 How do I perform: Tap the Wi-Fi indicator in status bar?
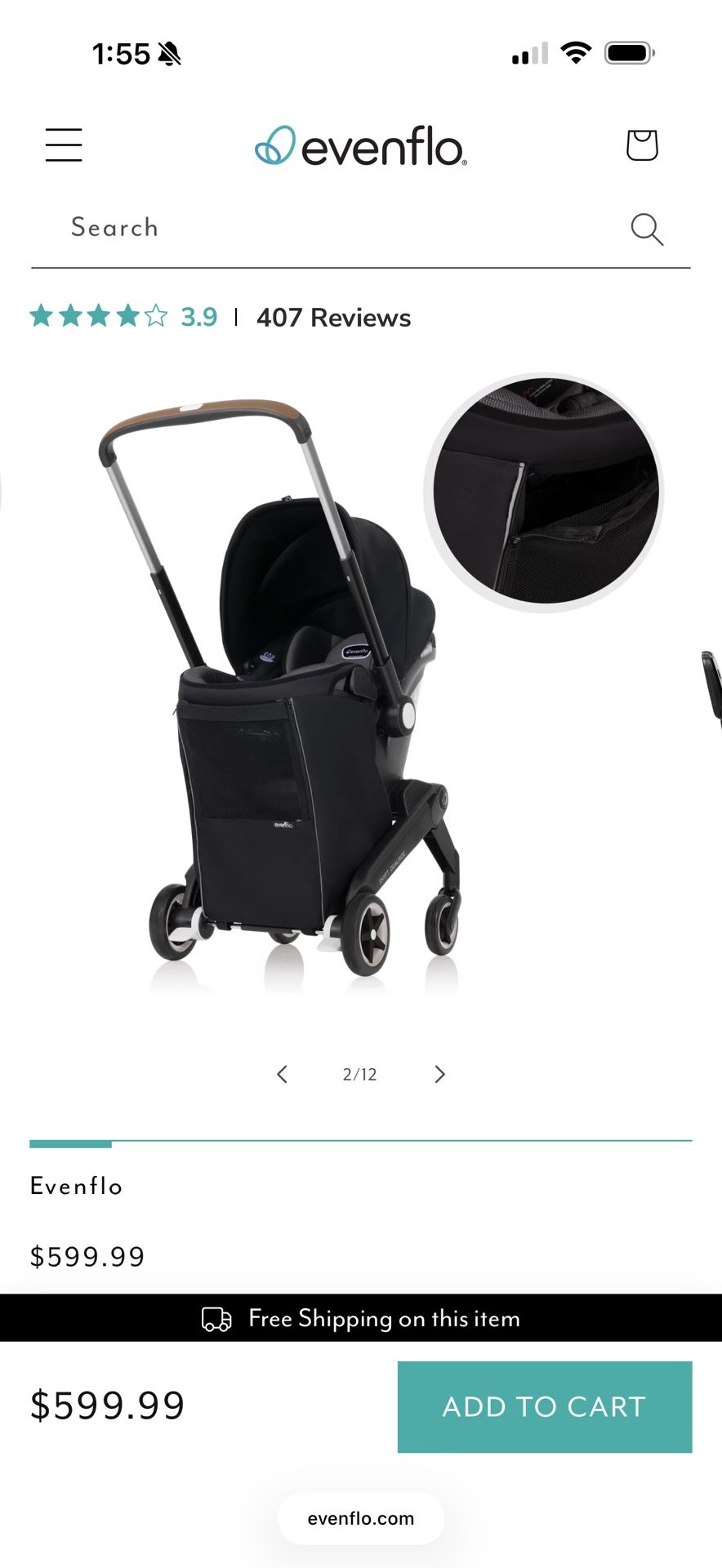(577, 52)
